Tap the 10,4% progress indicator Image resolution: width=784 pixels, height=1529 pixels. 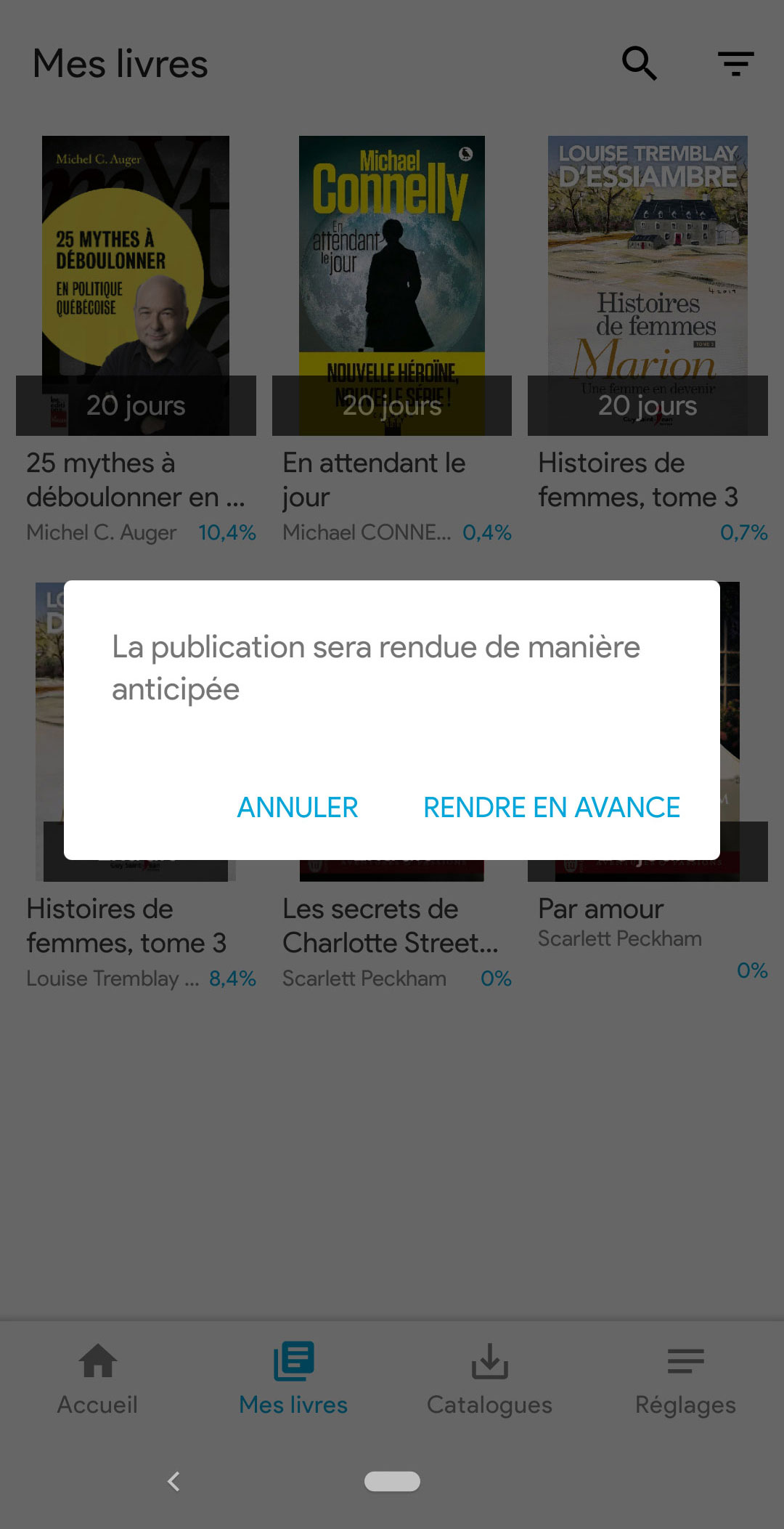click(228, 532)
